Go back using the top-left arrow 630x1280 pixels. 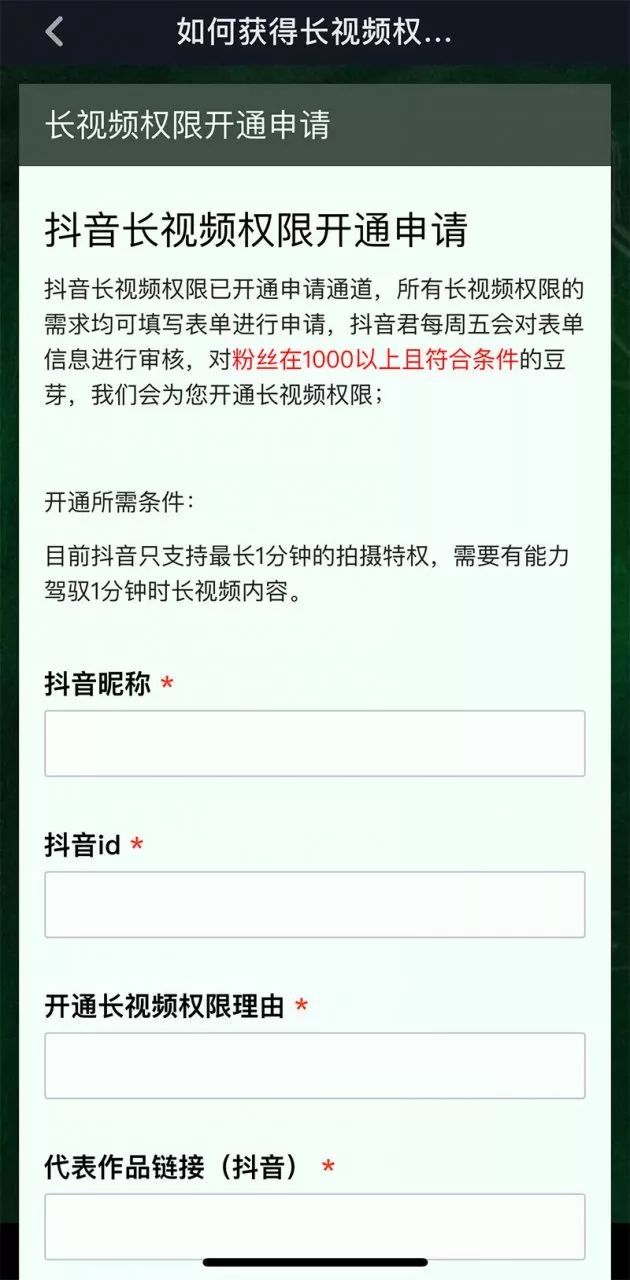[55, 32]
